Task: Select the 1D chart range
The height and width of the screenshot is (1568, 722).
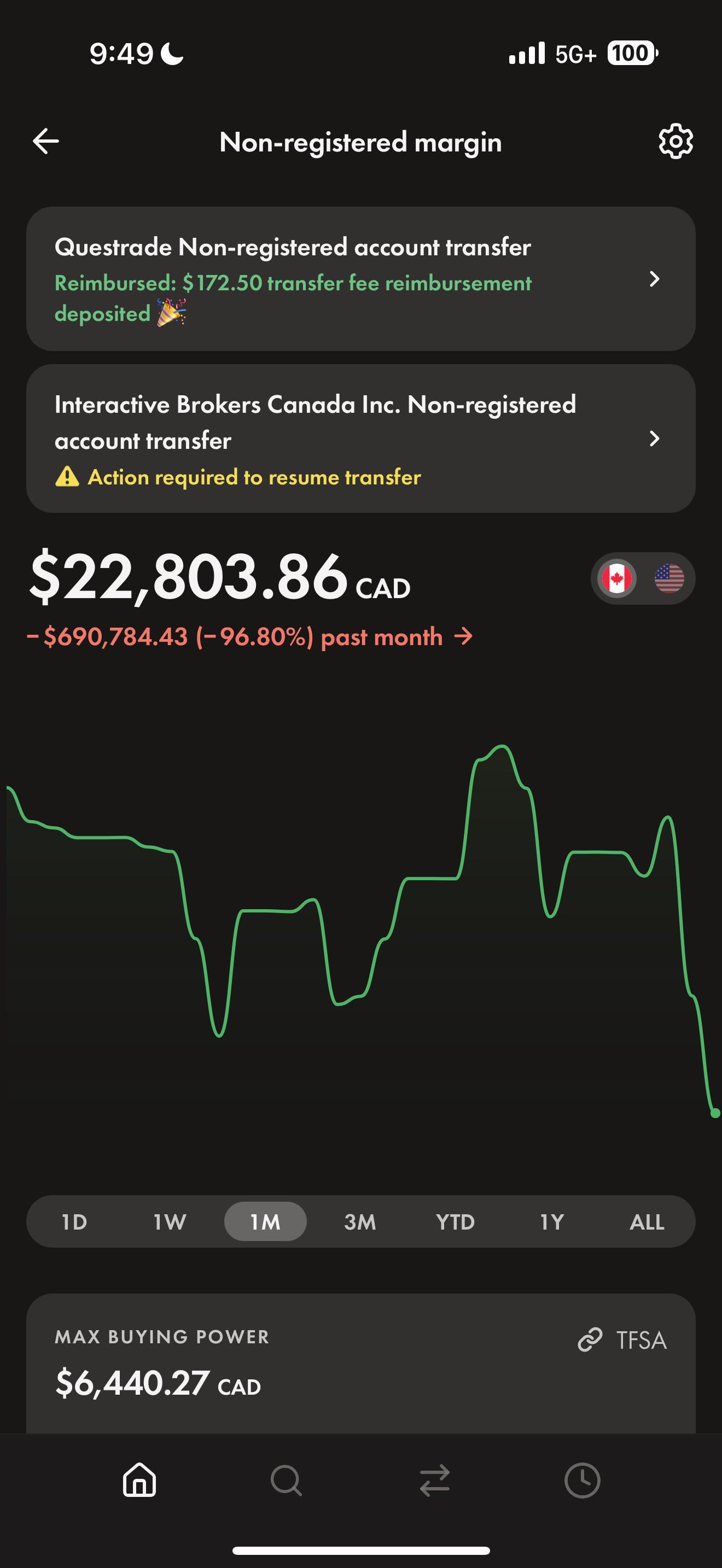Action: [74, 1222]
